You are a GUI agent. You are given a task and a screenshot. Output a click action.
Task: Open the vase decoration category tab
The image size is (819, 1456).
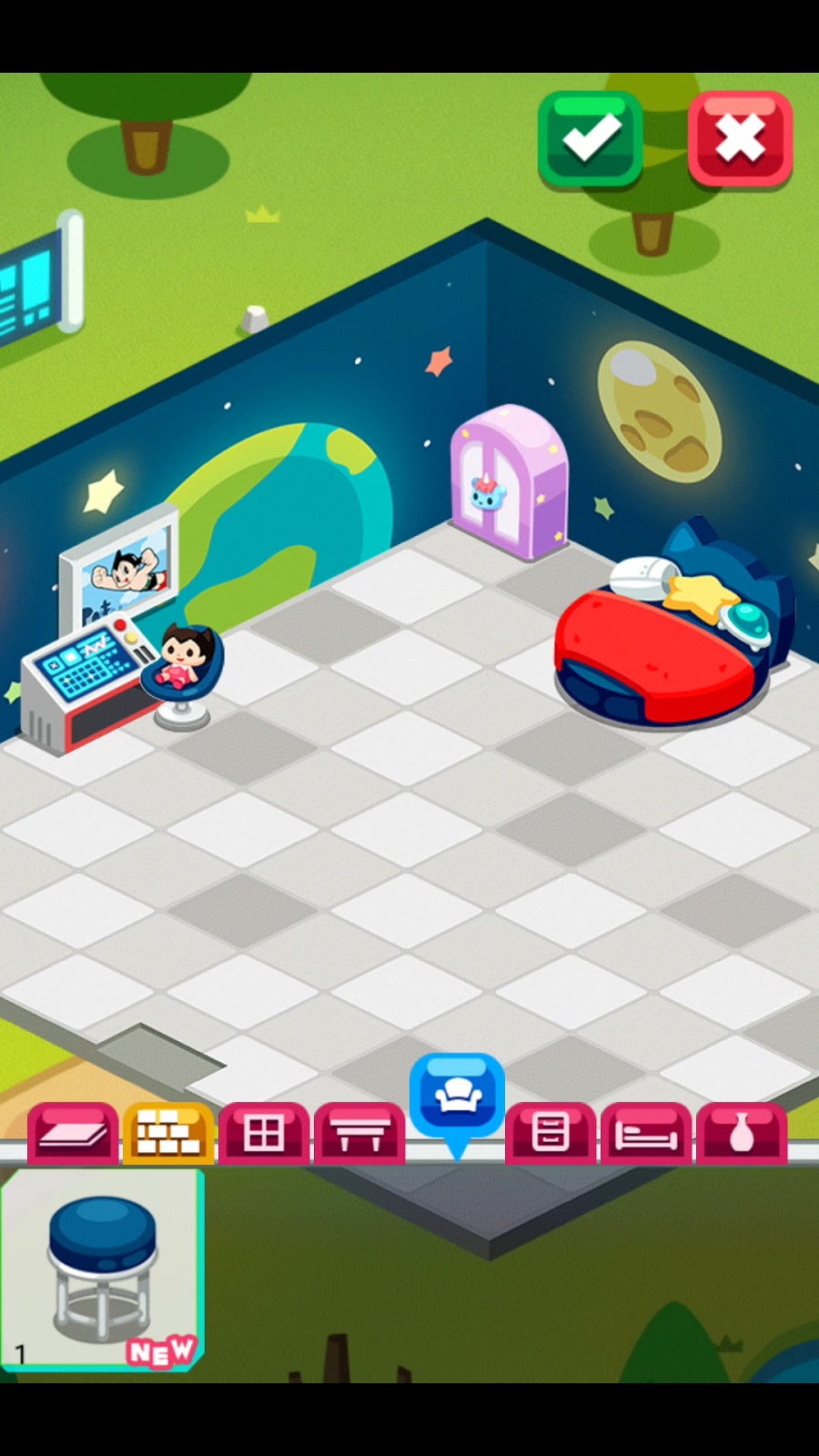(x=742, y=1133)
